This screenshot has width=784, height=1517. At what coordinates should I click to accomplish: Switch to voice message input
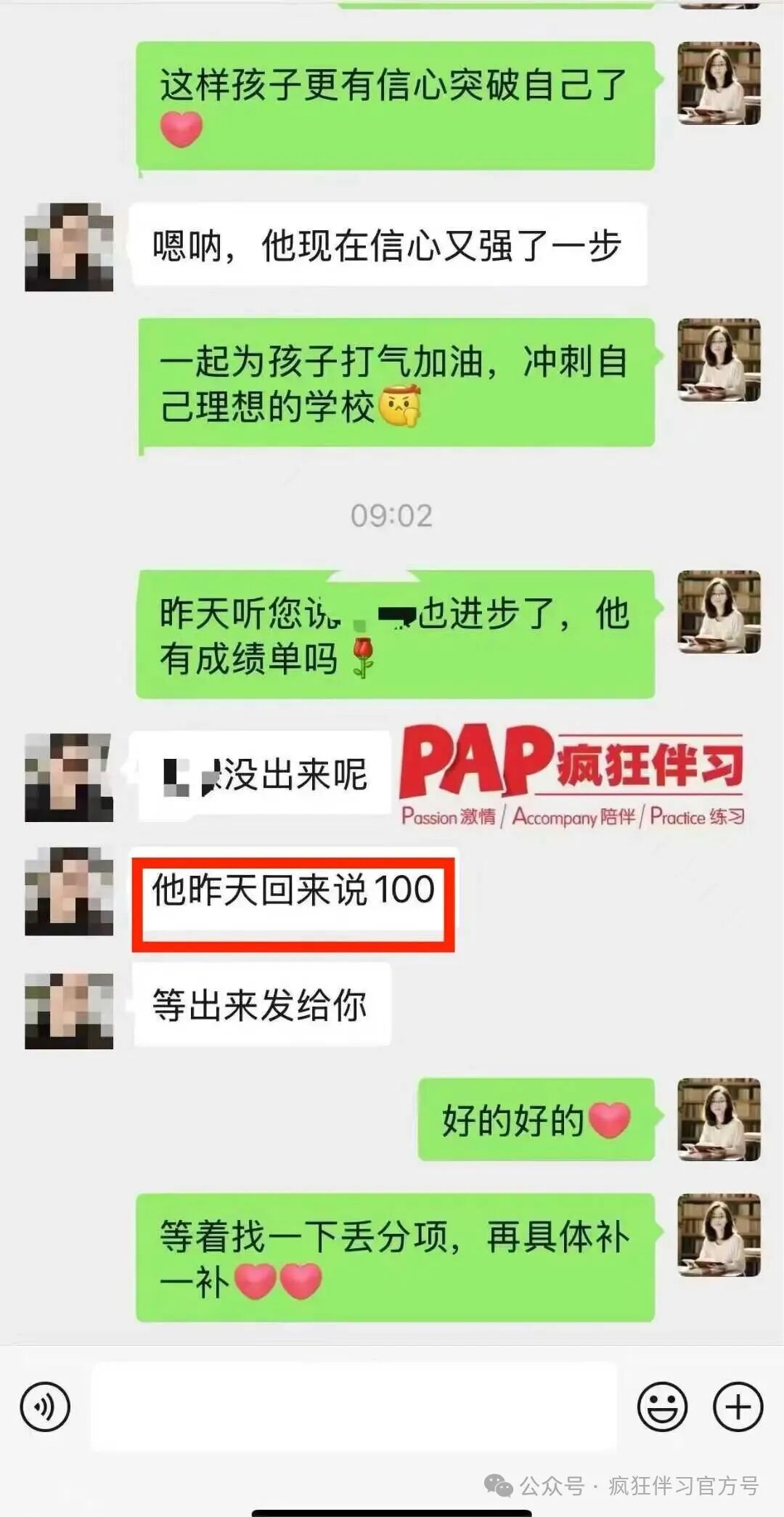click(x=45, y=1407)
